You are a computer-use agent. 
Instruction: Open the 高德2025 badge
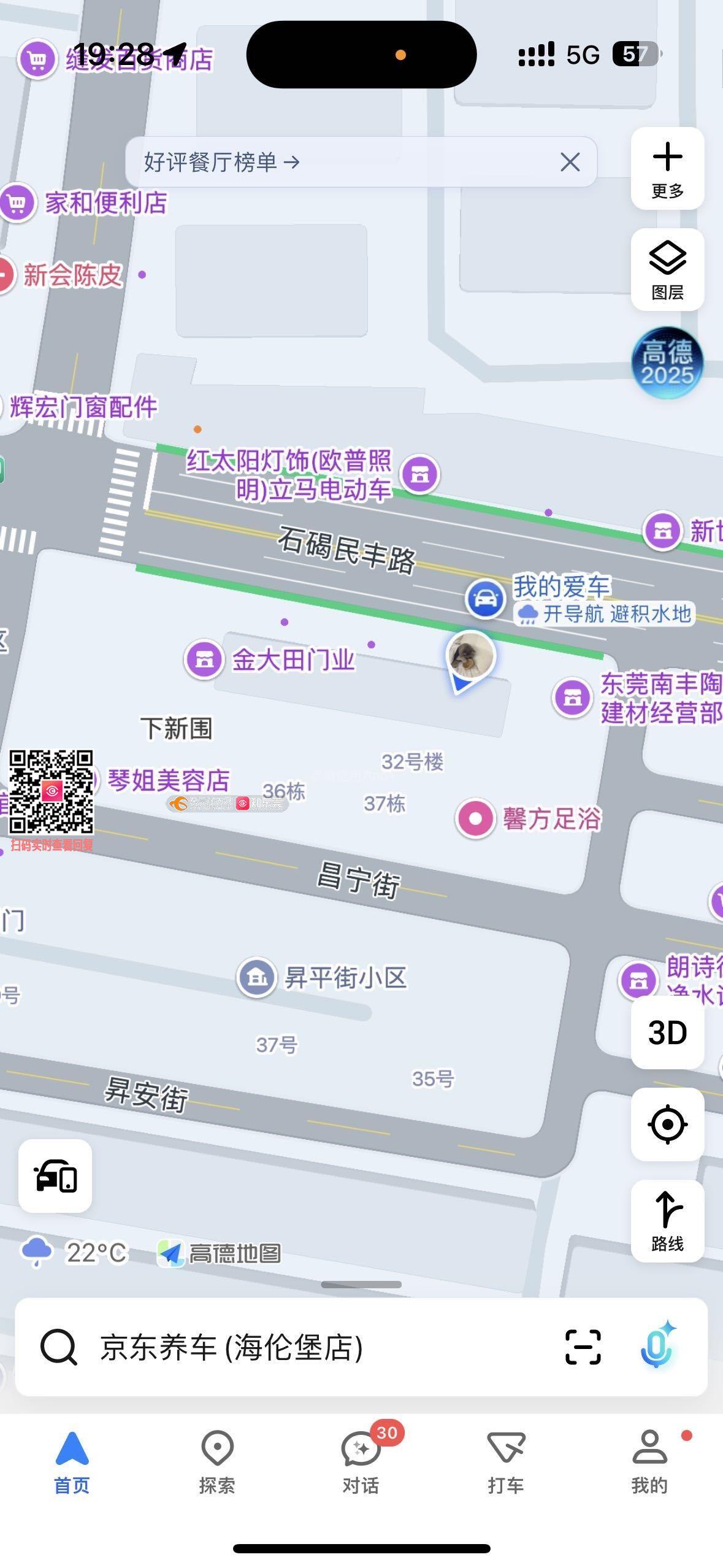[667, 363]
